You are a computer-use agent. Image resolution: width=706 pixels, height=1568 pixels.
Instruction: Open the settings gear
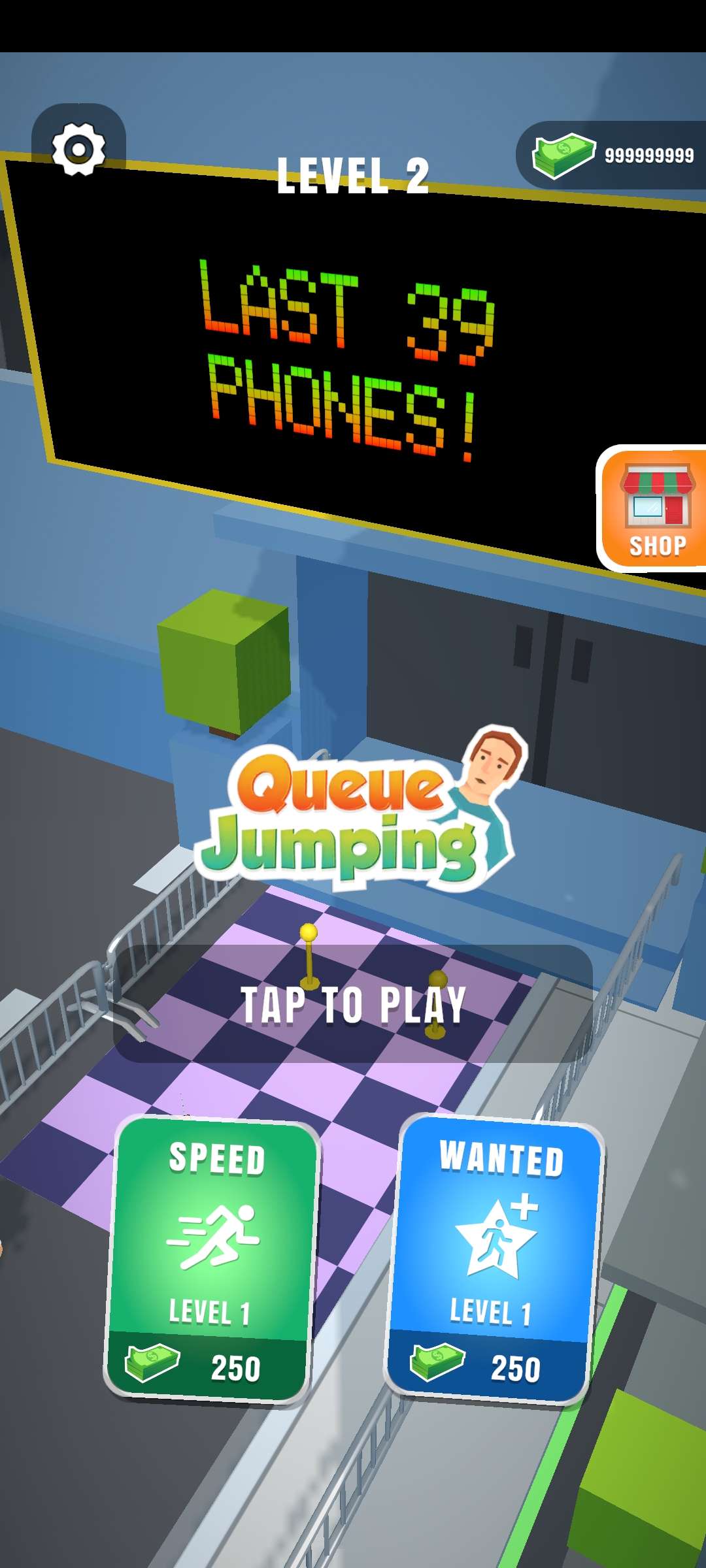point(78,149)
